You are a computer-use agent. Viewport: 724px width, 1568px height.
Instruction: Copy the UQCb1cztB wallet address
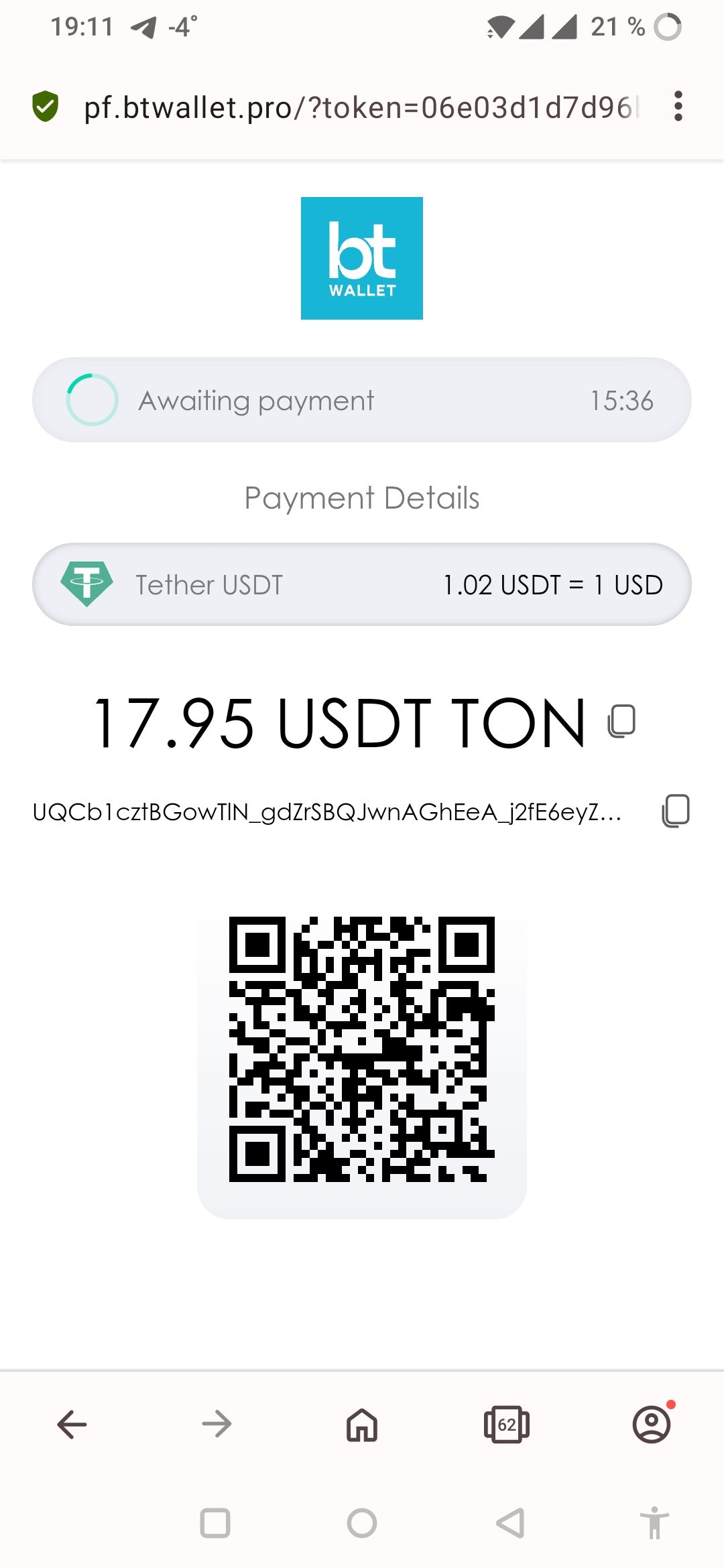pos(676,811)
